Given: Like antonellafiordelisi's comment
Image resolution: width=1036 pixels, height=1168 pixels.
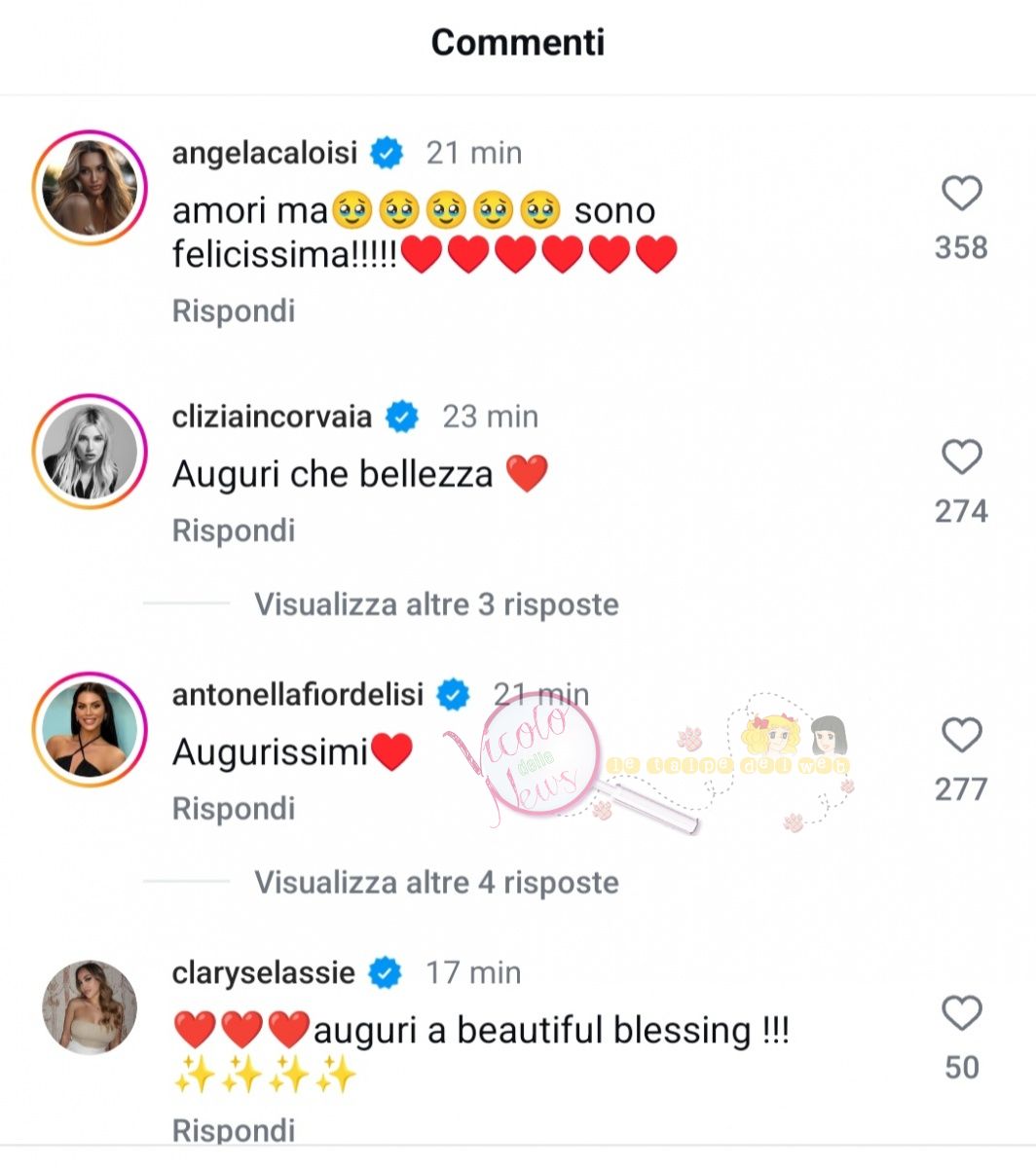Looking at the screenshot, I should [961, 736].
